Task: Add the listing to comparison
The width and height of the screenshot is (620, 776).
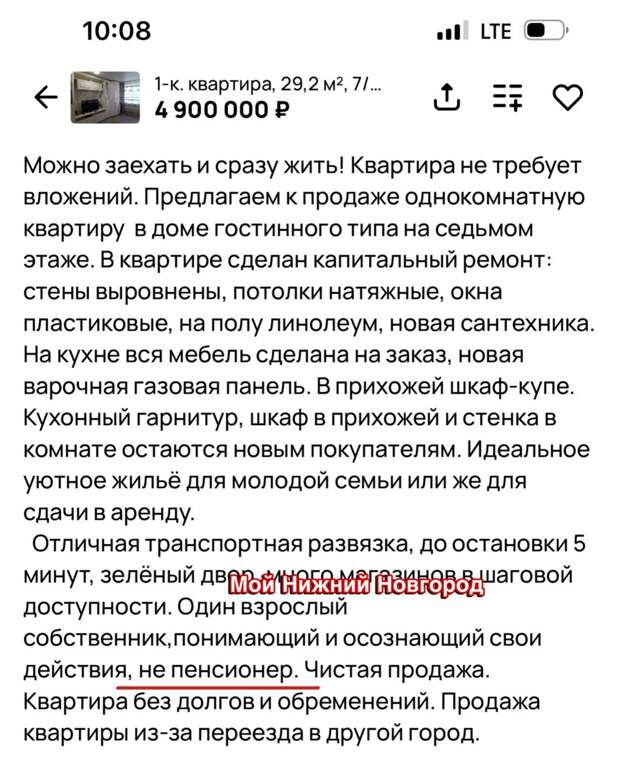Action: (x=508, y=97)
